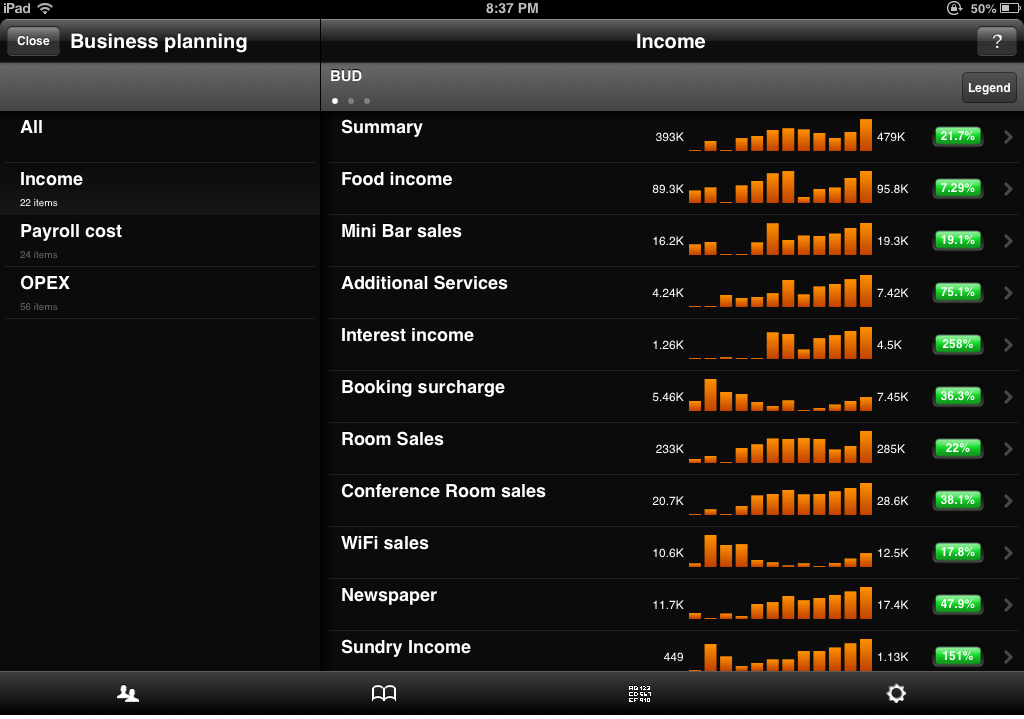Open the settings gear tab
Screen dimensions: 1024x719
tap(896, 693)
